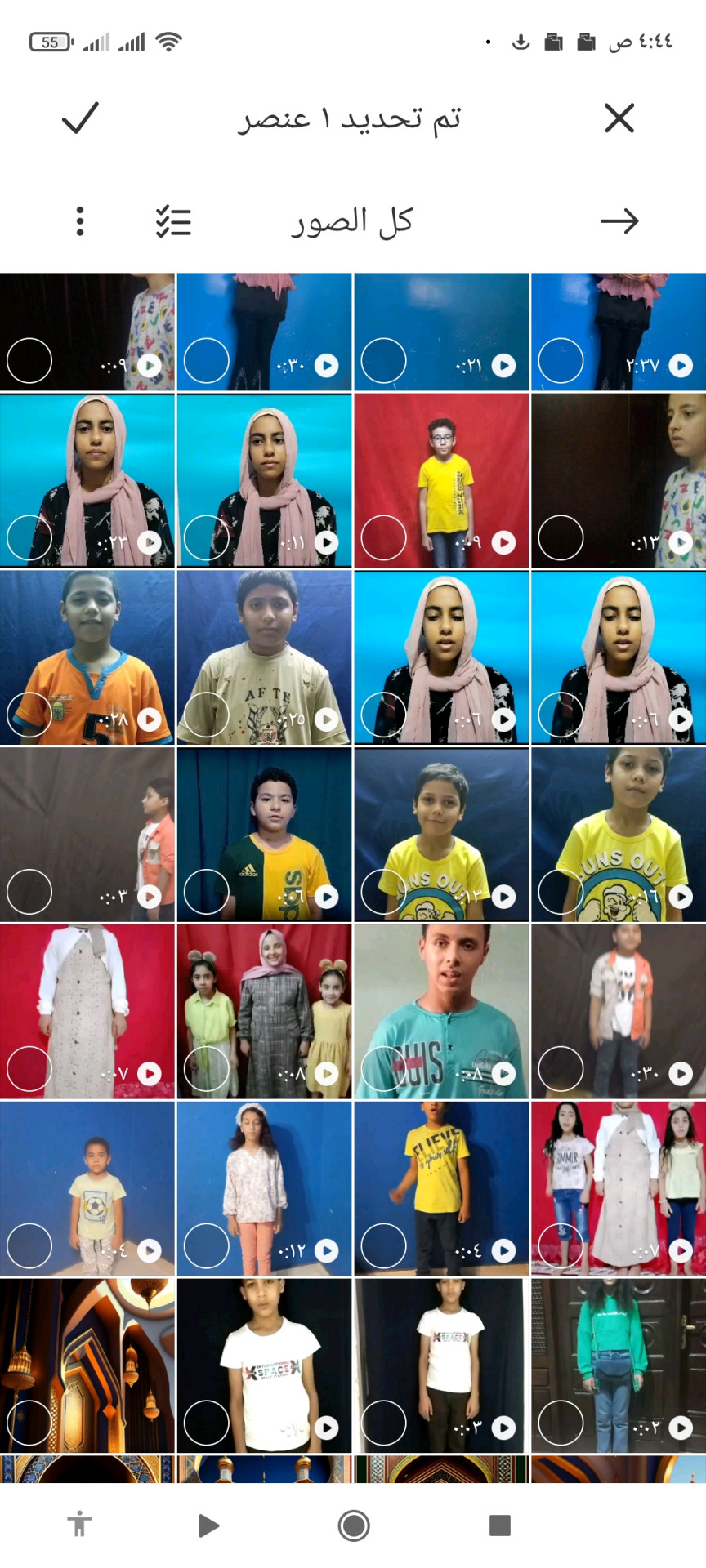The width and height of the screenshot is (706, 1568).
Task: Close the selection with the X icon
Action: (619, 118)
